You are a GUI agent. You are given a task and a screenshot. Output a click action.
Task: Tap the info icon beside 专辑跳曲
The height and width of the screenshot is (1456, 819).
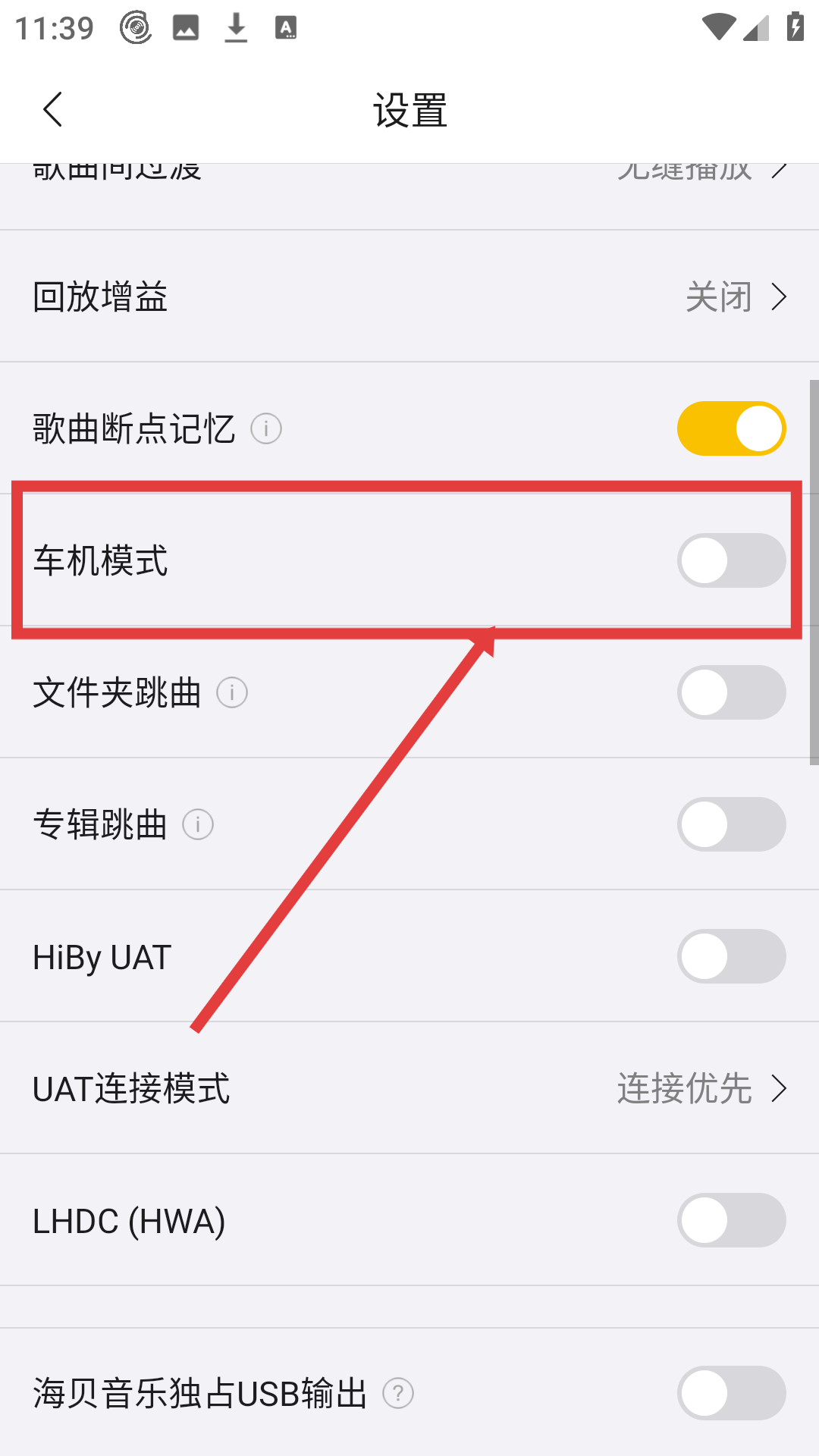coord(198,824)
